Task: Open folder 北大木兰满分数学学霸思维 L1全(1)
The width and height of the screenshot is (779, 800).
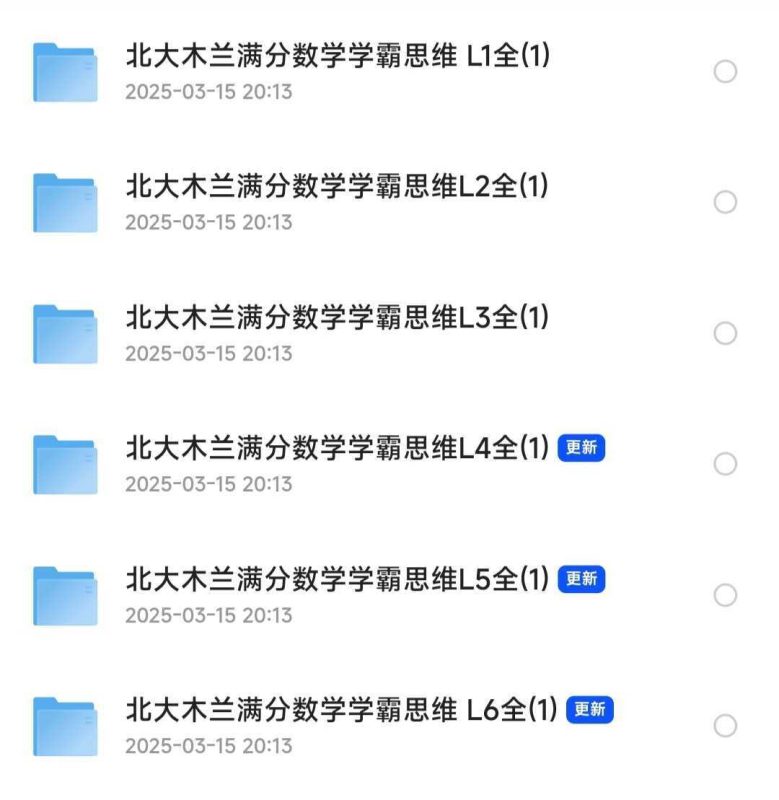Action: pos(337,57)
